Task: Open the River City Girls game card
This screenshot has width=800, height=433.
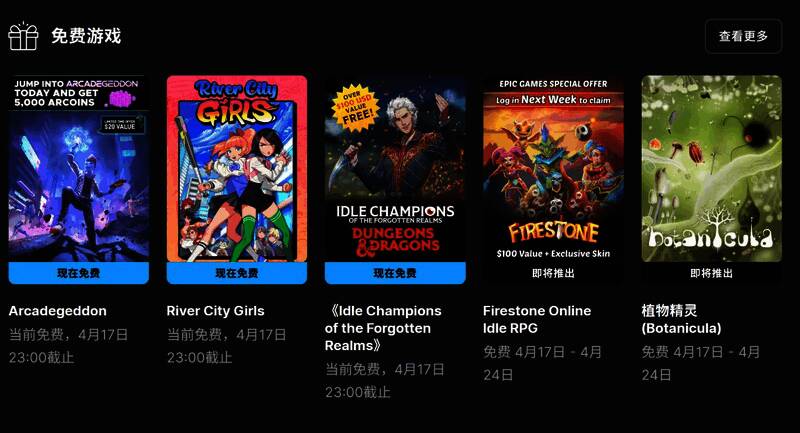Action: point(237,170)
